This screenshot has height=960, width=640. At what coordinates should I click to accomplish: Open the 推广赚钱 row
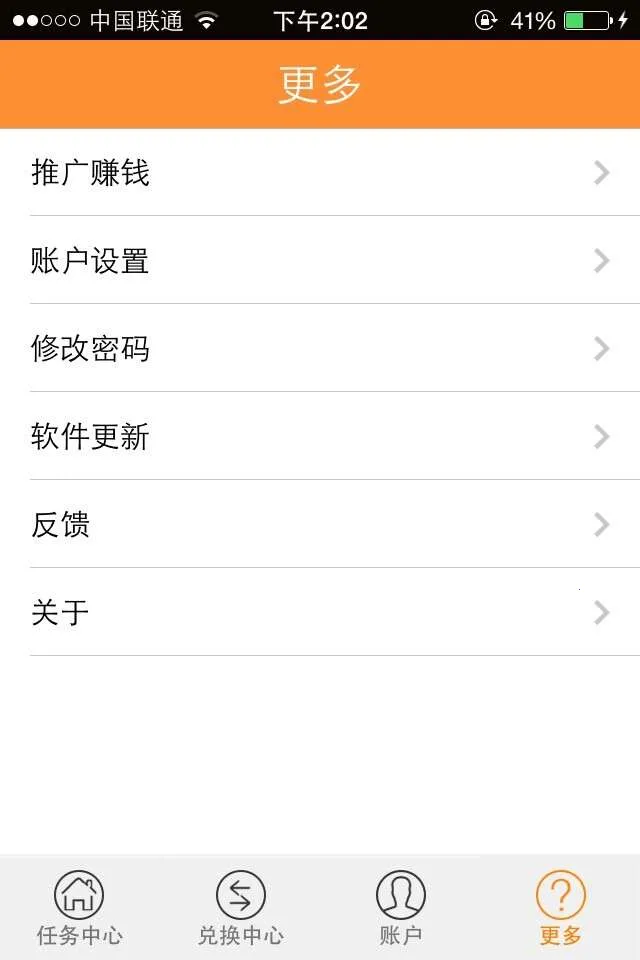click(320, 173)
